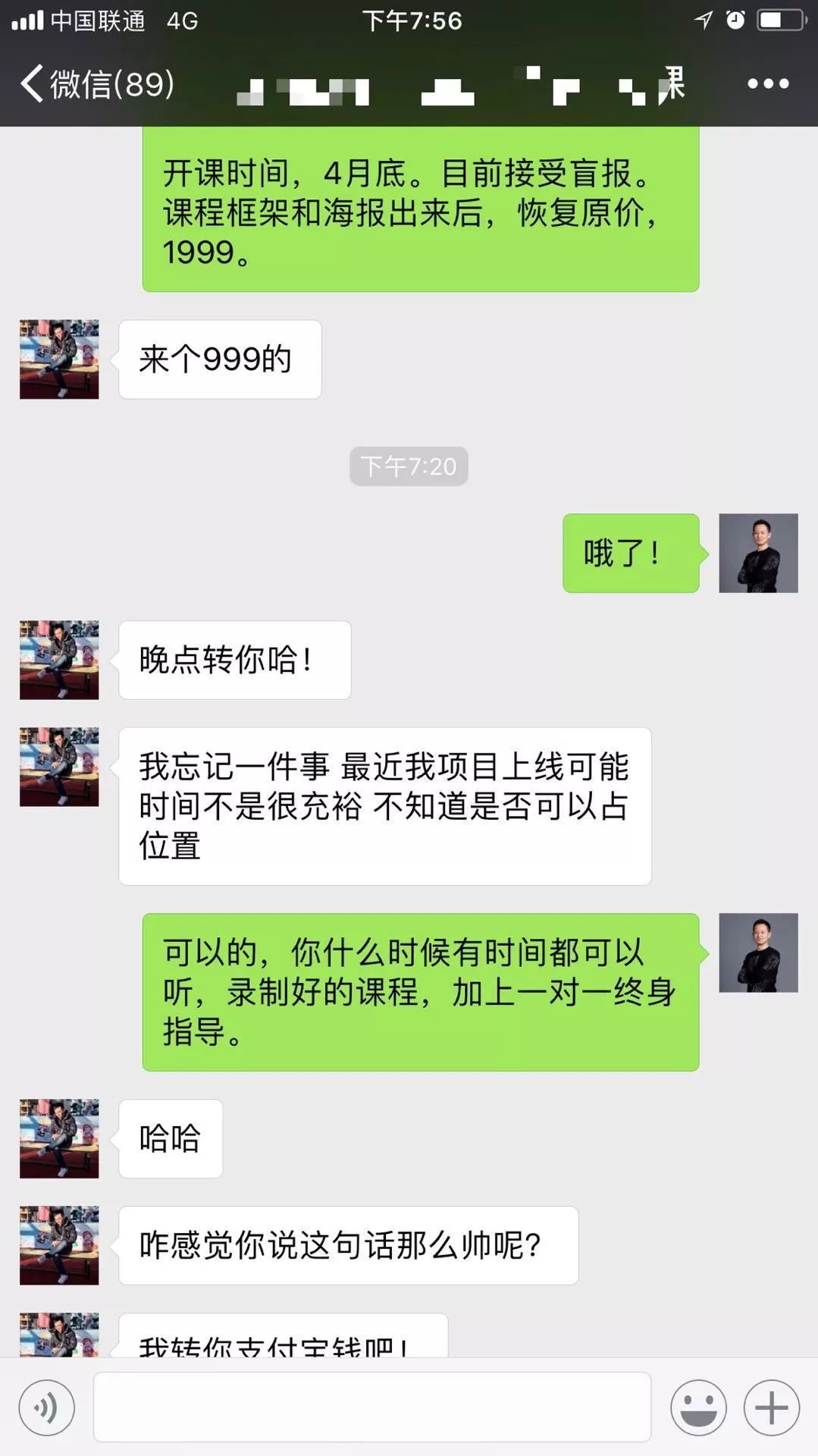The width and height of the screenshot is (818, 1456).
Task: Tap my own avatar beside 哦了！
Action: tap(758, 553)
